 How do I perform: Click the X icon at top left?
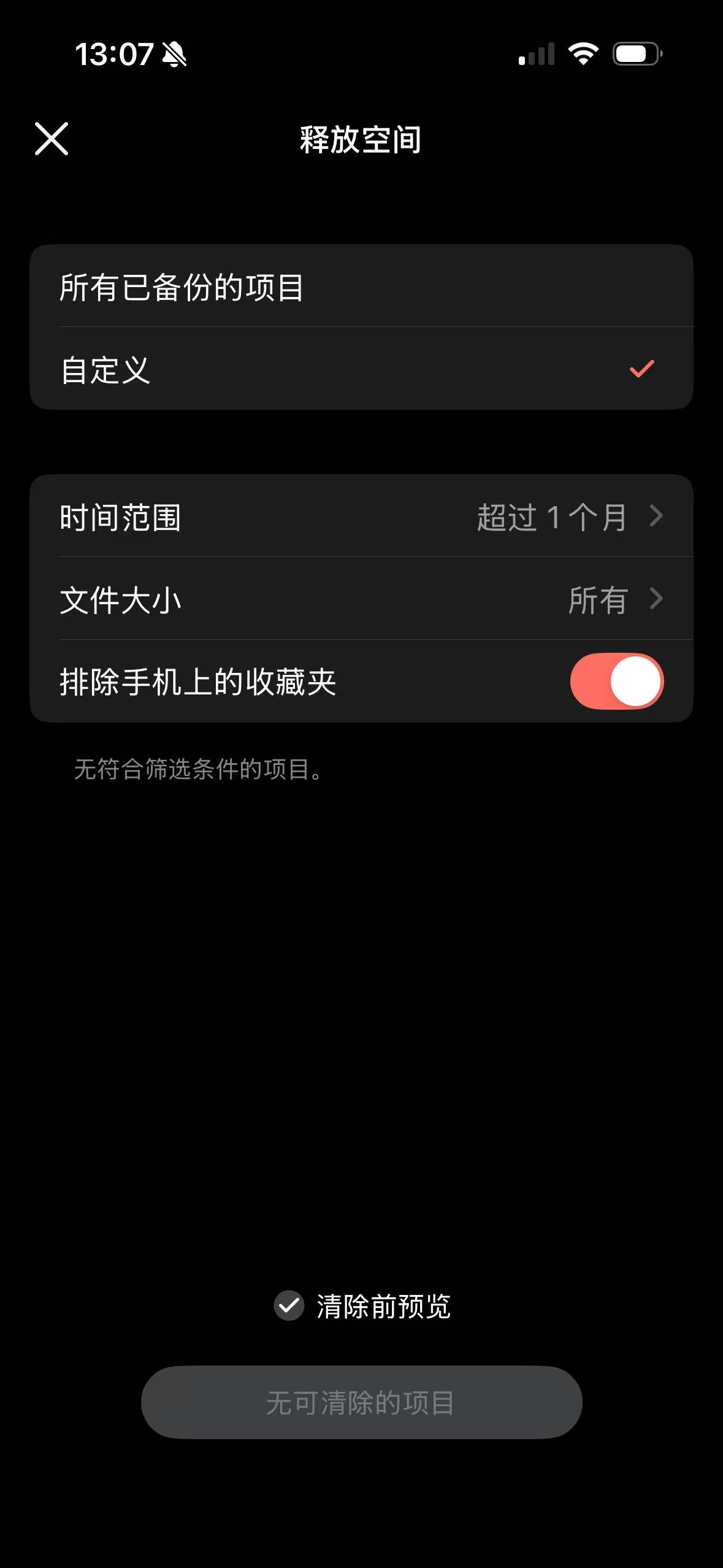pos(52,140)
